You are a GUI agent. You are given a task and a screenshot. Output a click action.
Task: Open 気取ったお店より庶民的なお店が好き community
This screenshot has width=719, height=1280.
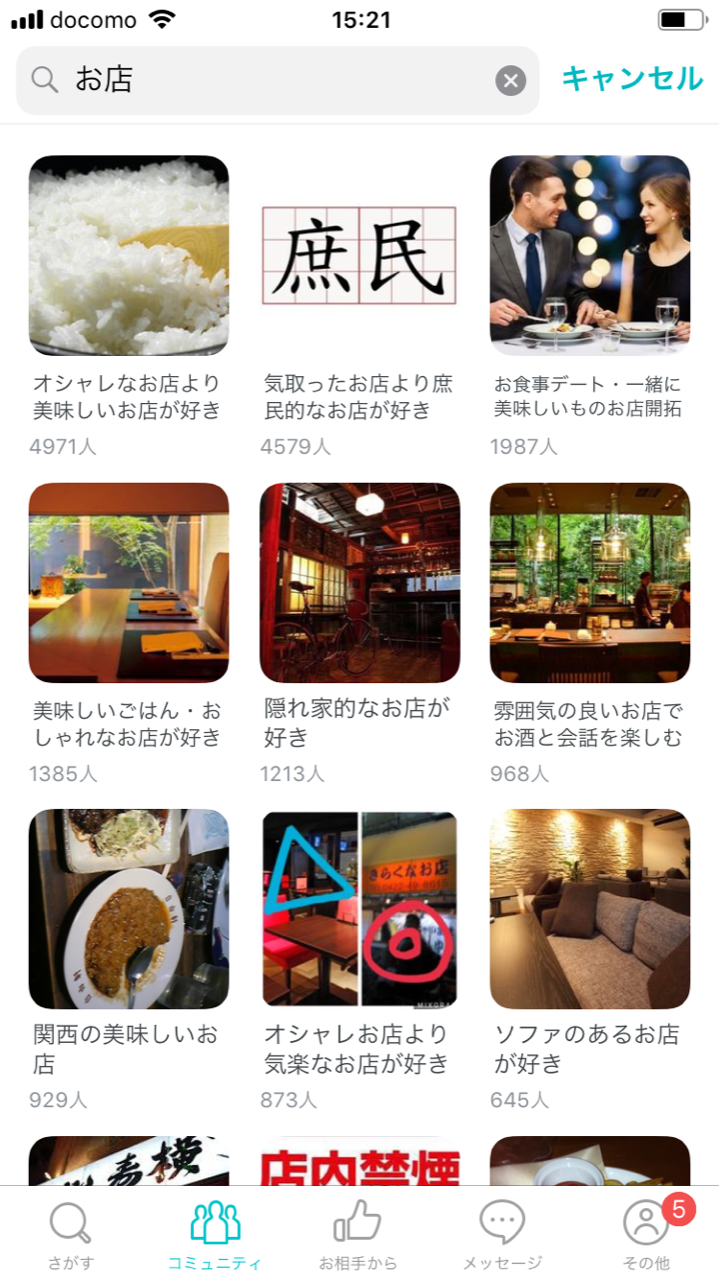pyautogui.click(x=359, y=256)
